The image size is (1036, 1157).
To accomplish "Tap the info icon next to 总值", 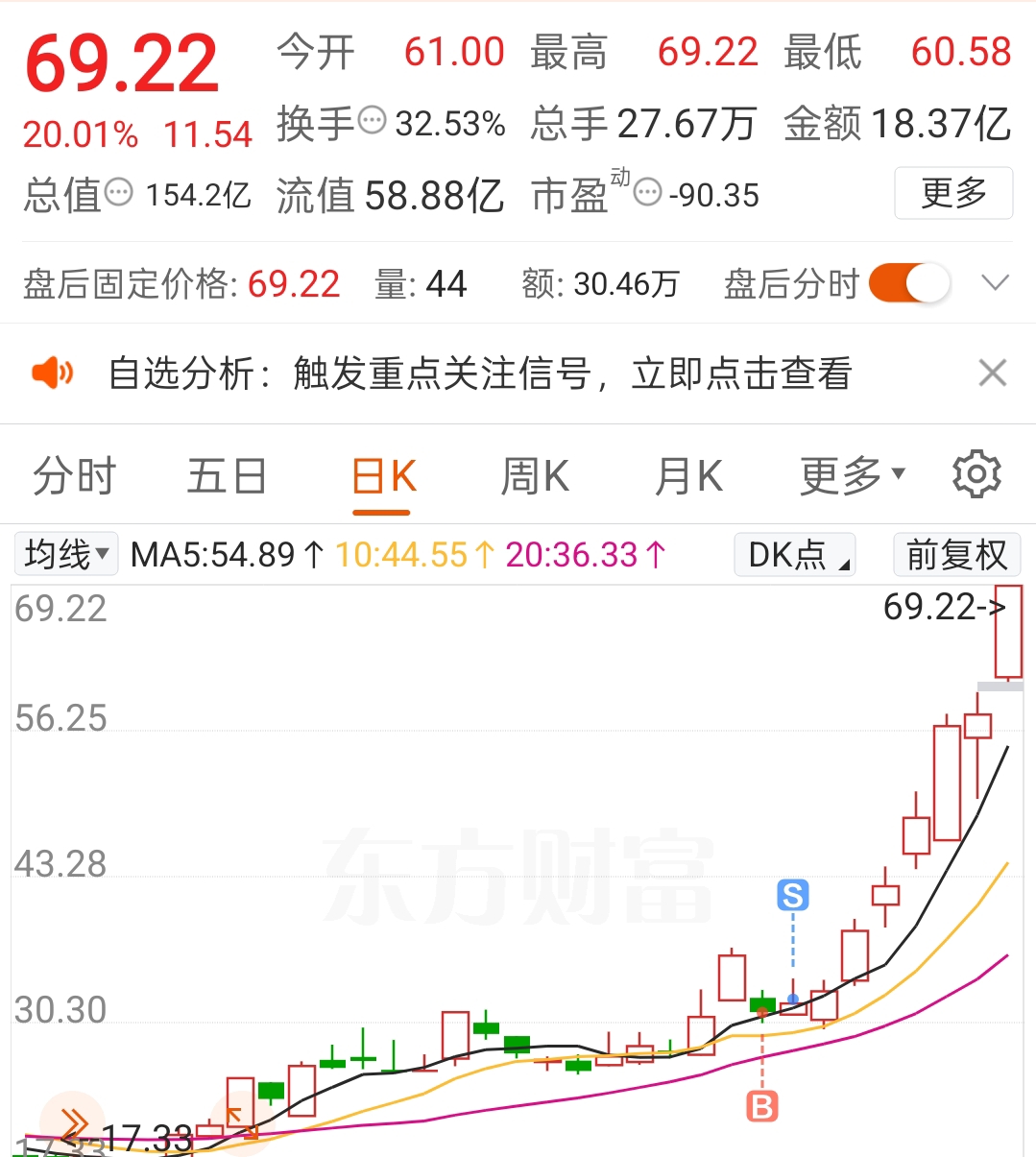I will (118, 193).
